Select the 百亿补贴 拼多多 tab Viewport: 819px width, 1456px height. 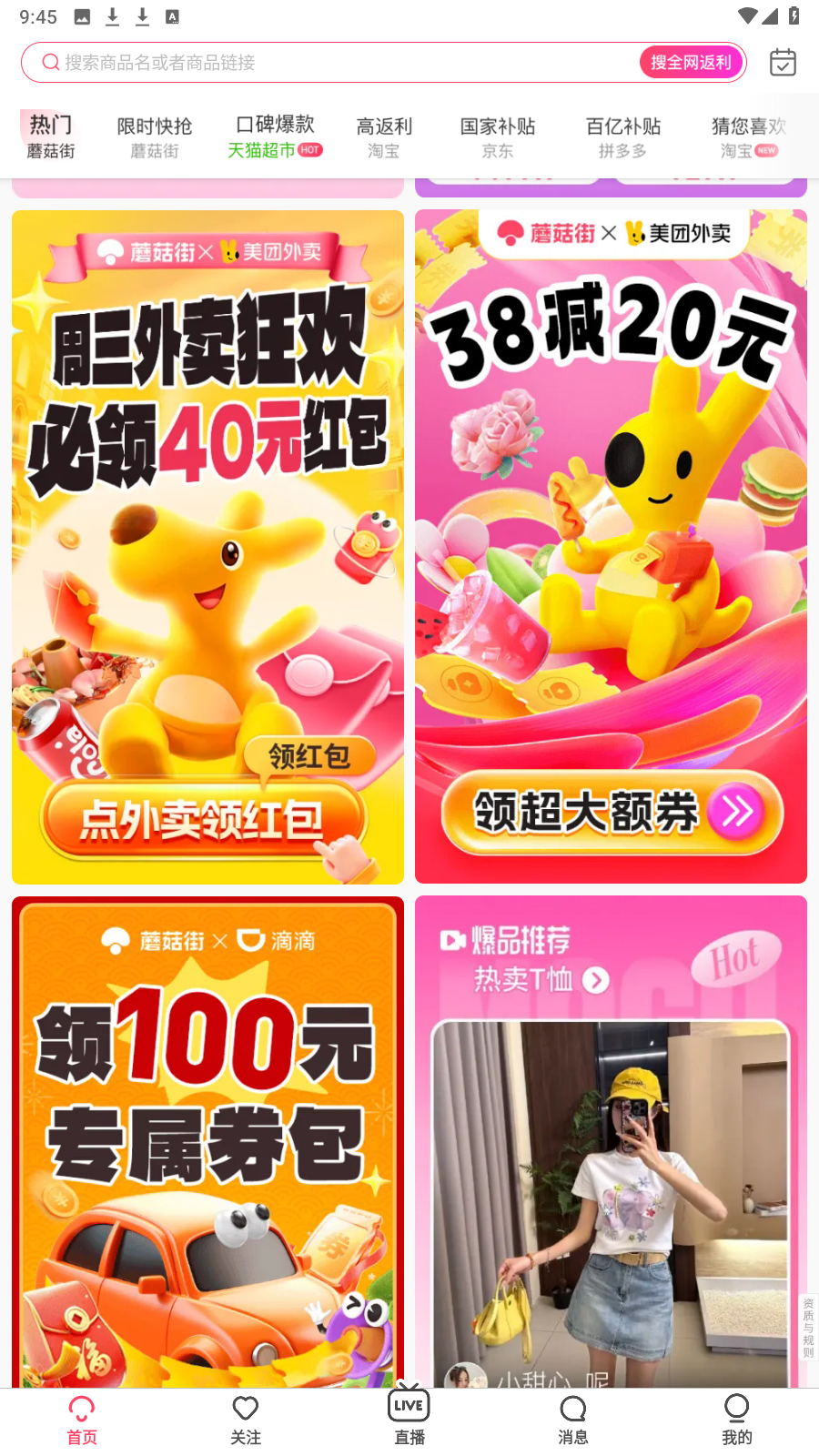click(622, 136)
